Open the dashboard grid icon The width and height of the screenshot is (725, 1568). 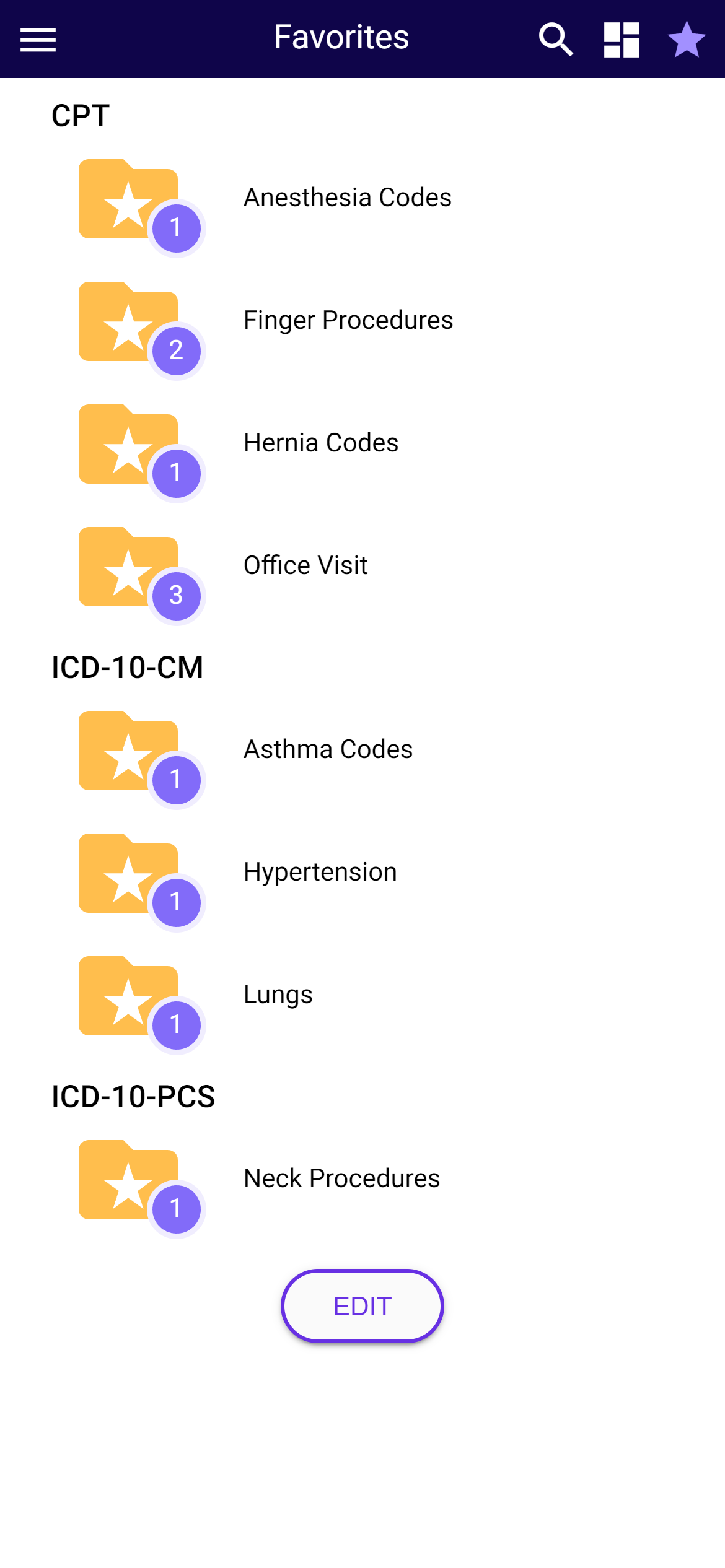tap(622, 40)
